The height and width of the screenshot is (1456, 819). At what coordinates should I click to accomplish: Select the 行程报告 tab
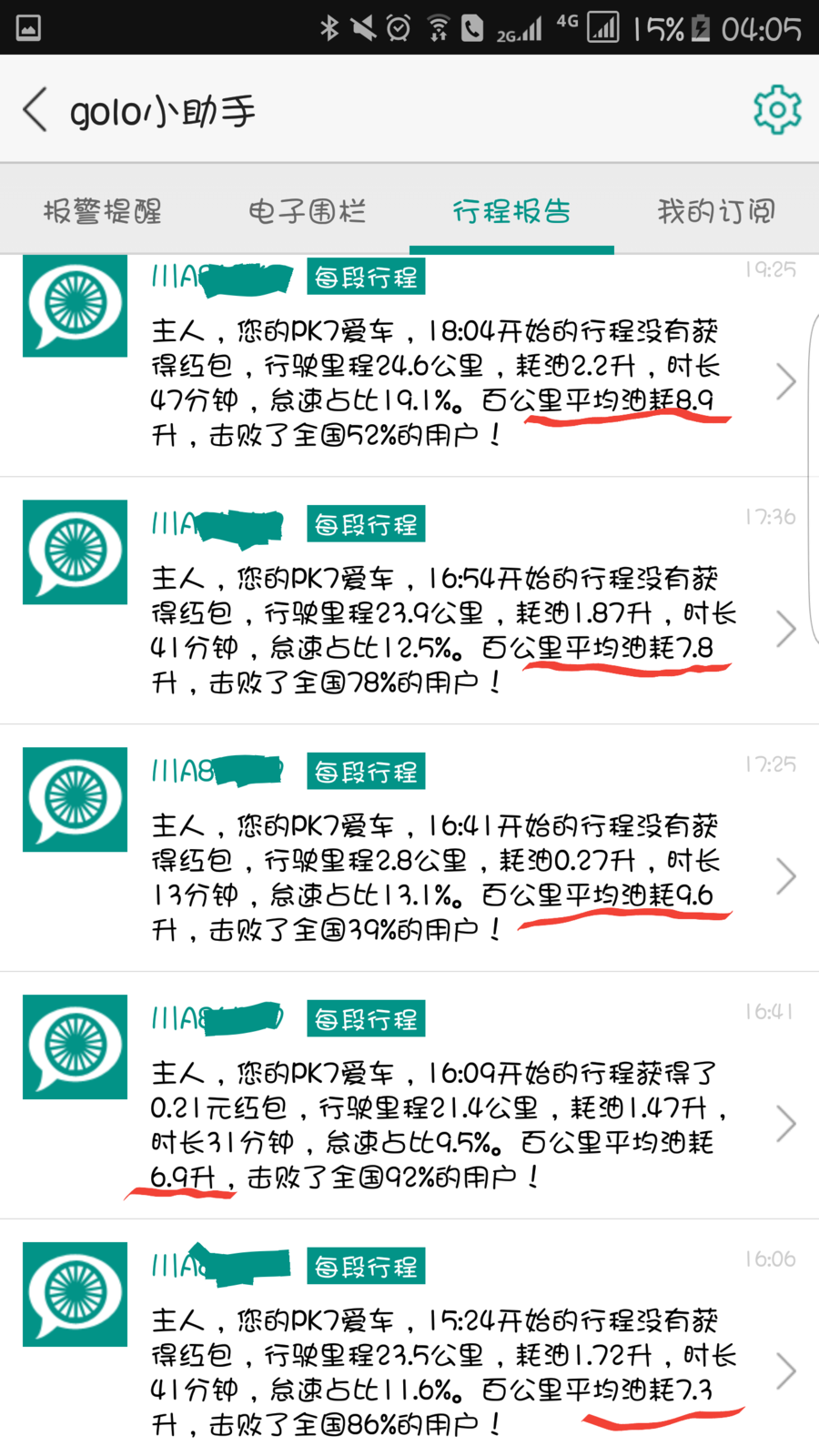coord(511,211)
